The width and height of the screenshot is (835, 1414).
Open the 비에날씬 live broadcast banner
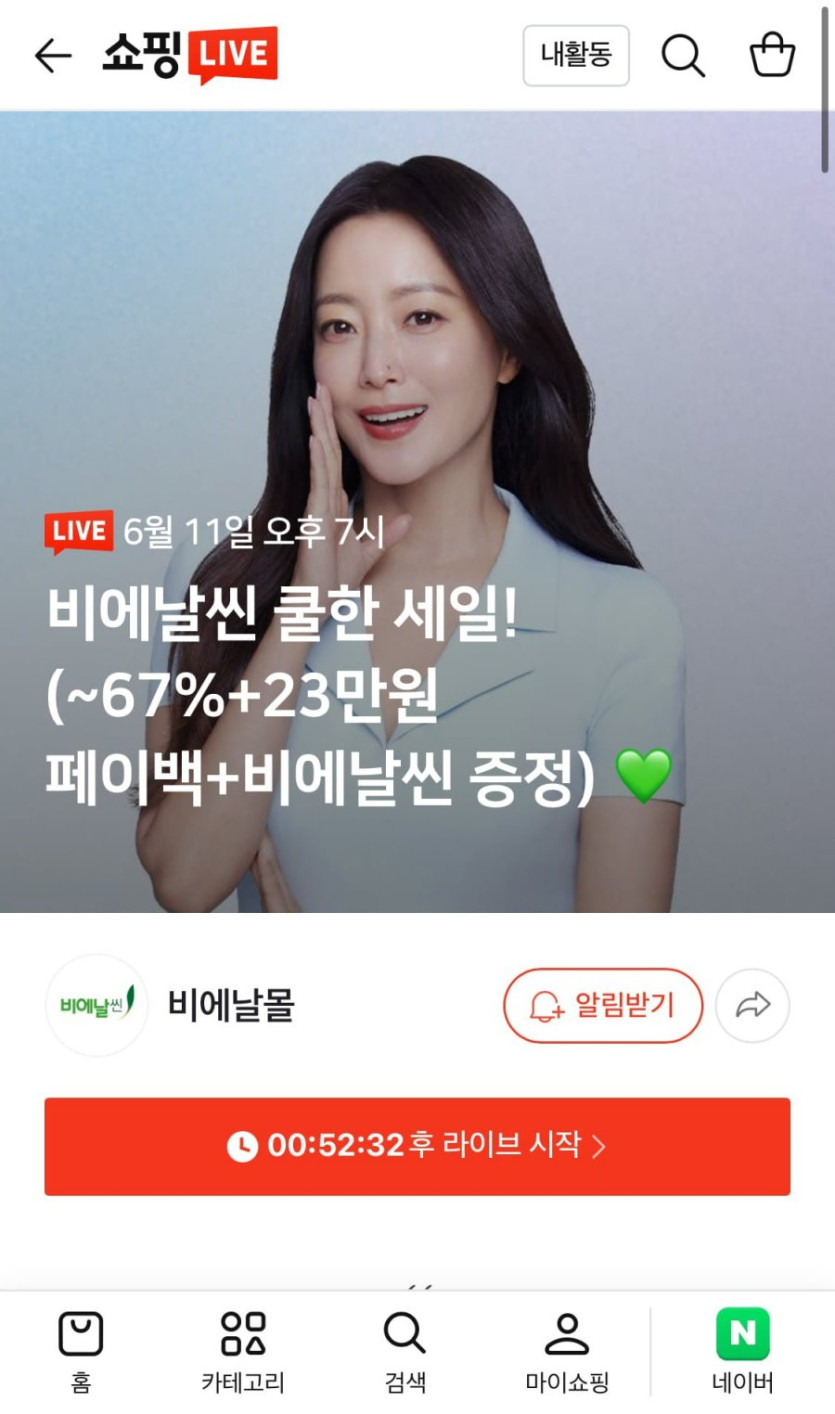pyautogui.click(x=417, y=512)
